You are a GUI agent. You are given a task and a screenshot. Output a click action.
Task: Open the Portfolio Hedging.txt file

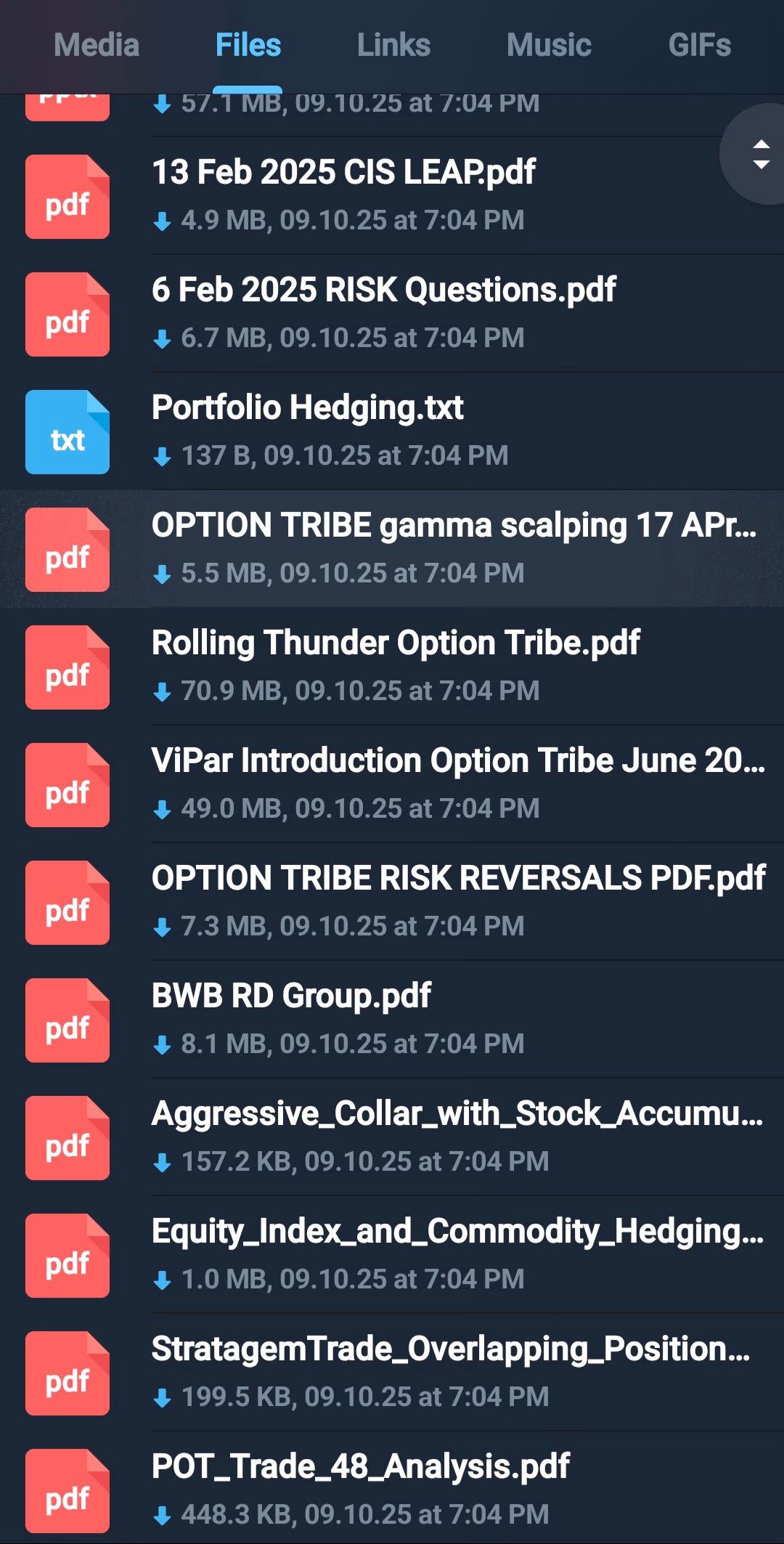tap(307, 407)
